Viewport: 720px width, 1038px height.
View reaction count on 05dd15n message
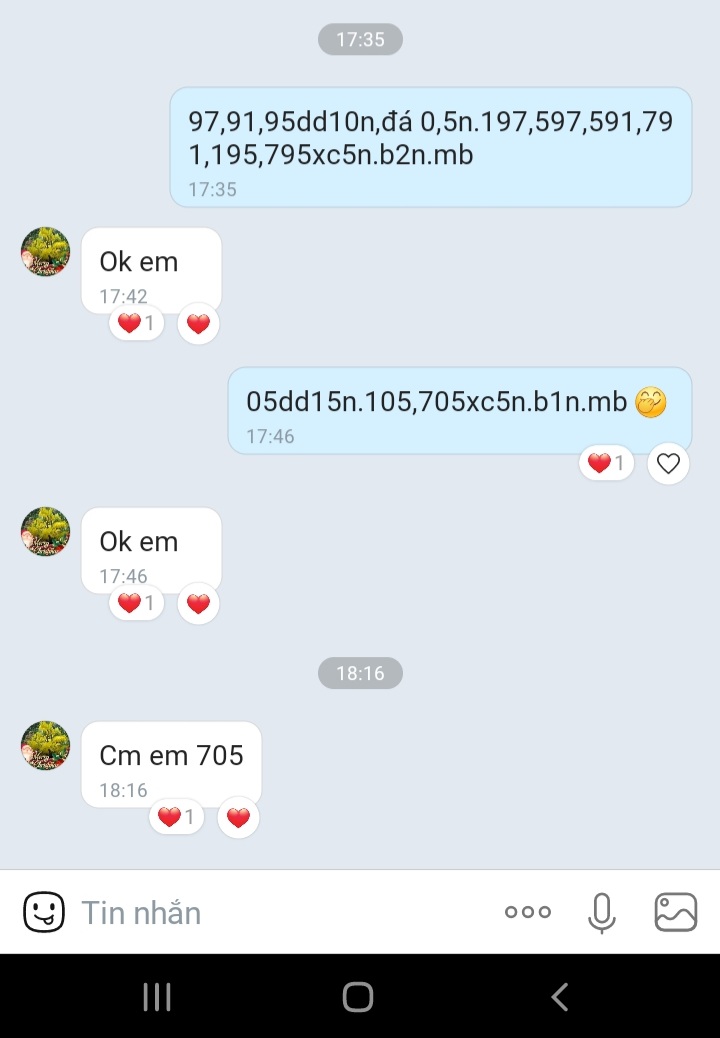[606, 463]
